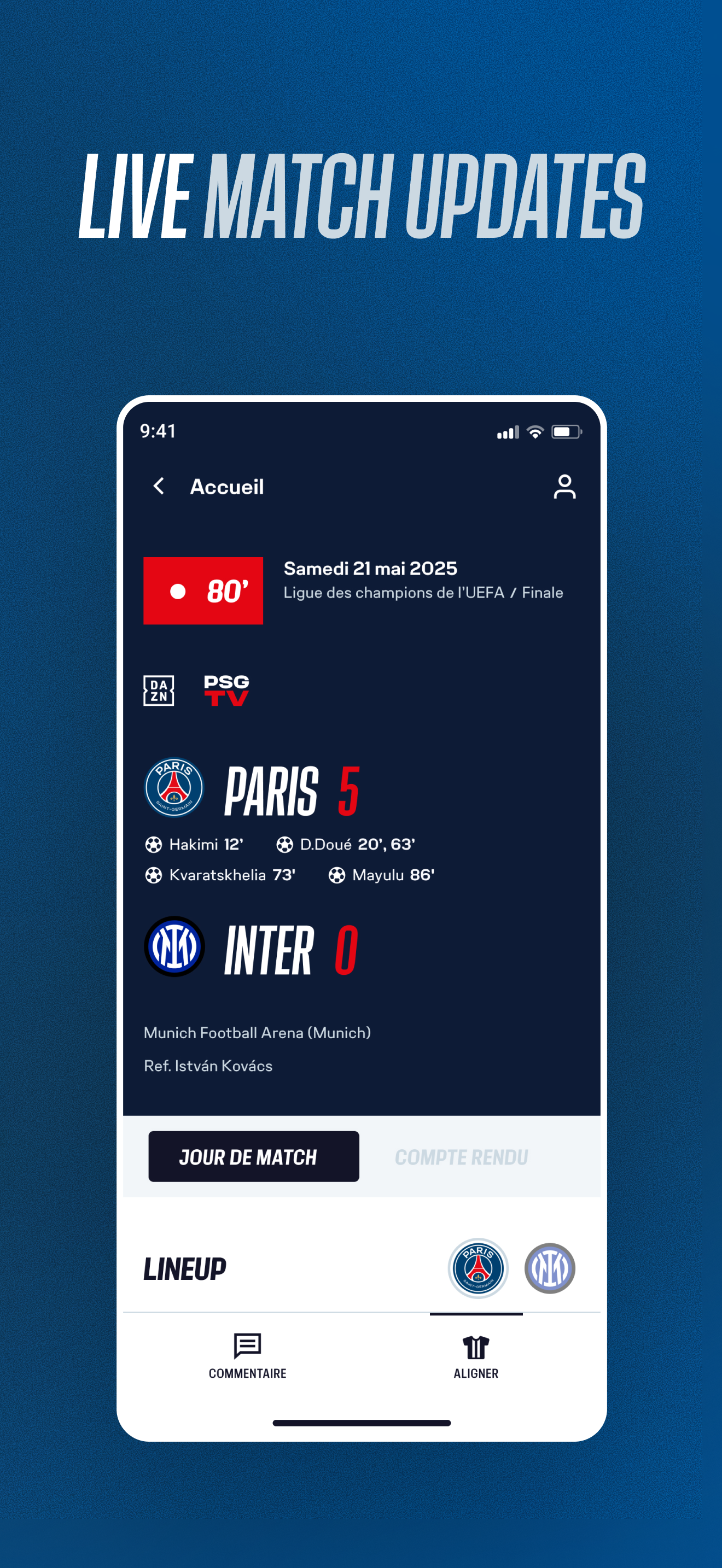This screenshot has height=1568, width=722.
Task: Open referee István Kovács details
Action: tap(208, 1066)
